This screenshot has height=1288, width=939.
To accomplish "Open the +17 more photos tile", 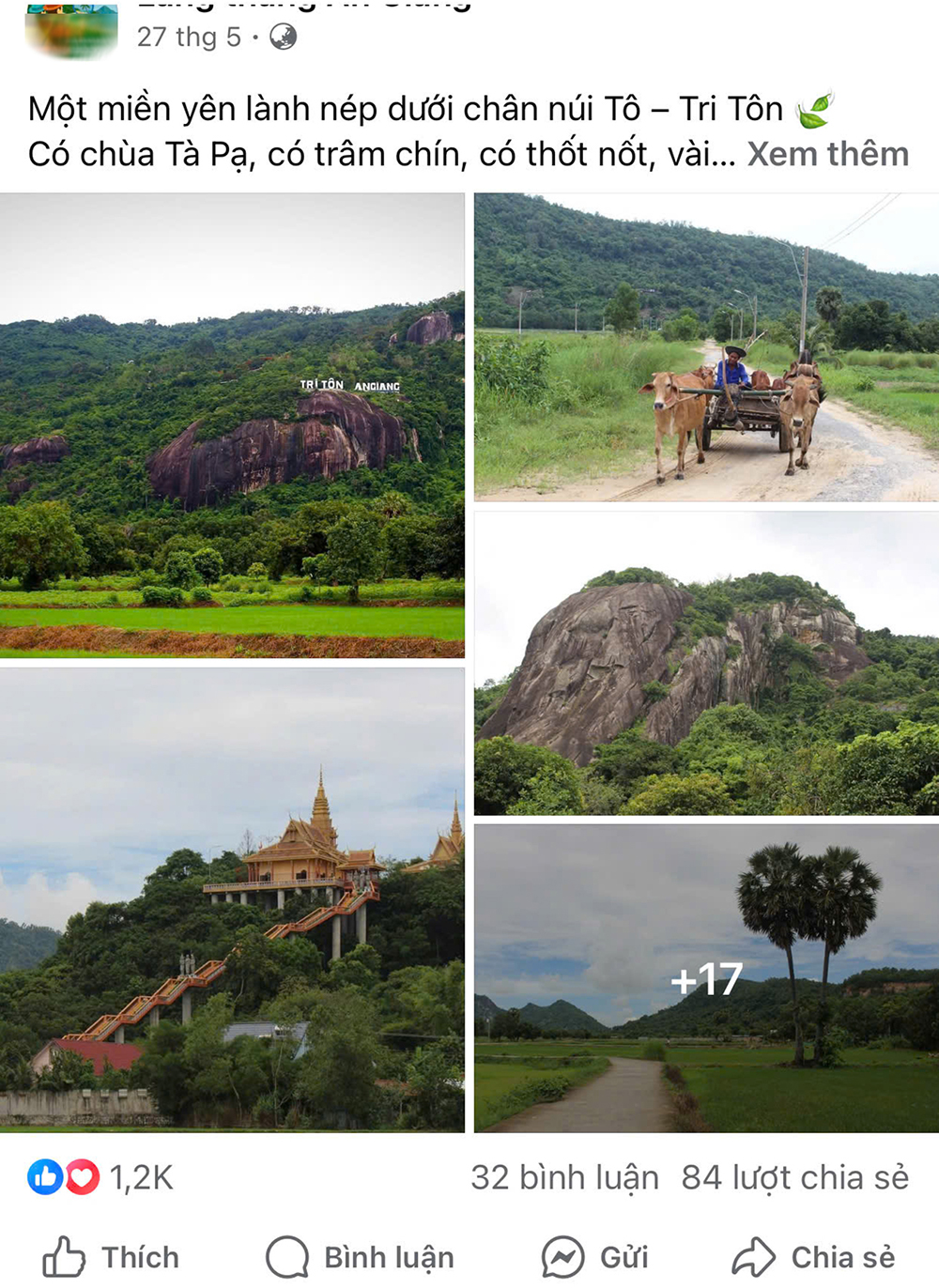I will 706,978.
